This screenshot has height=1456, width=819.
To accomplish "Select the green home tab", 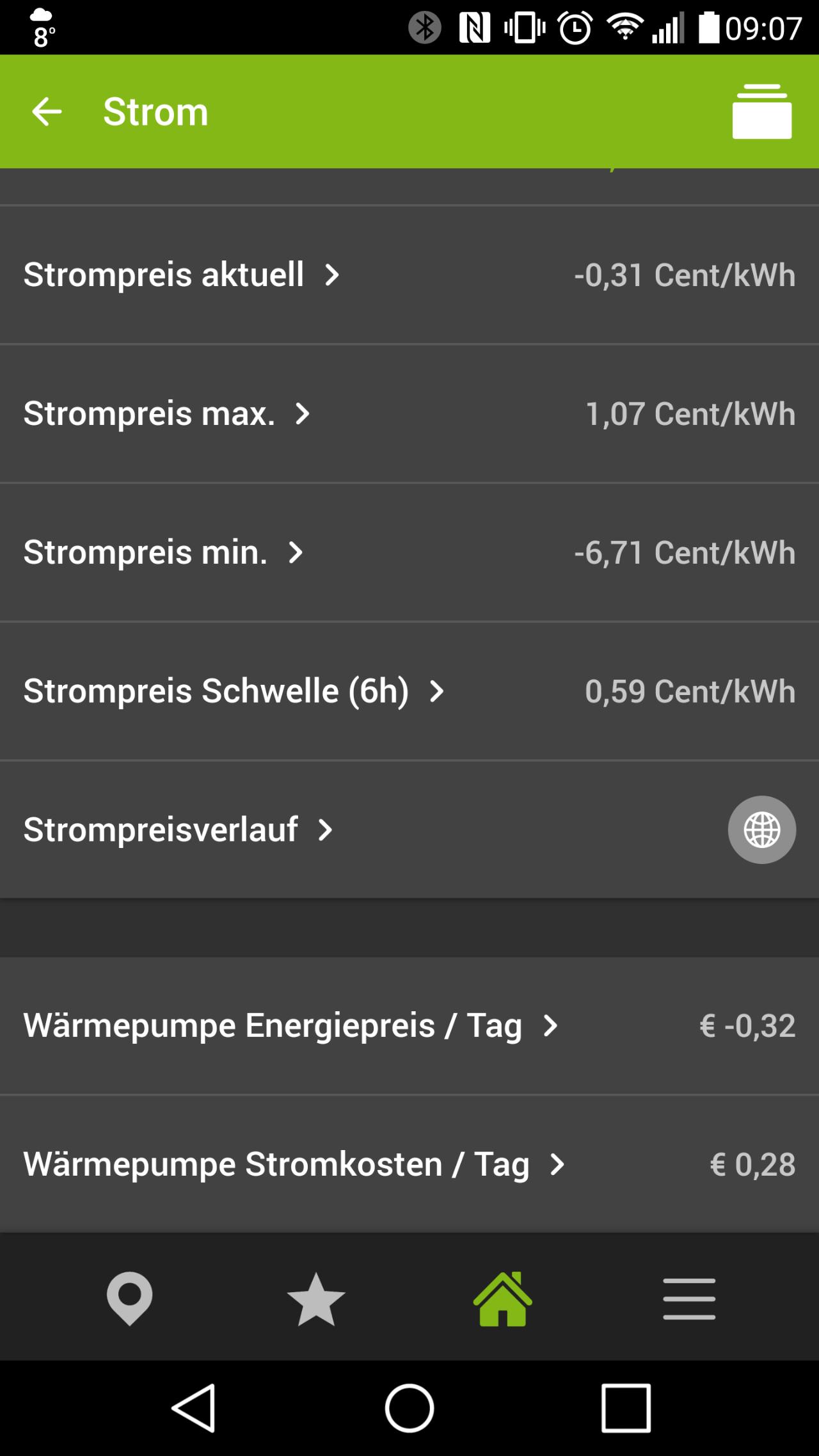I will tap(502, 1299).
